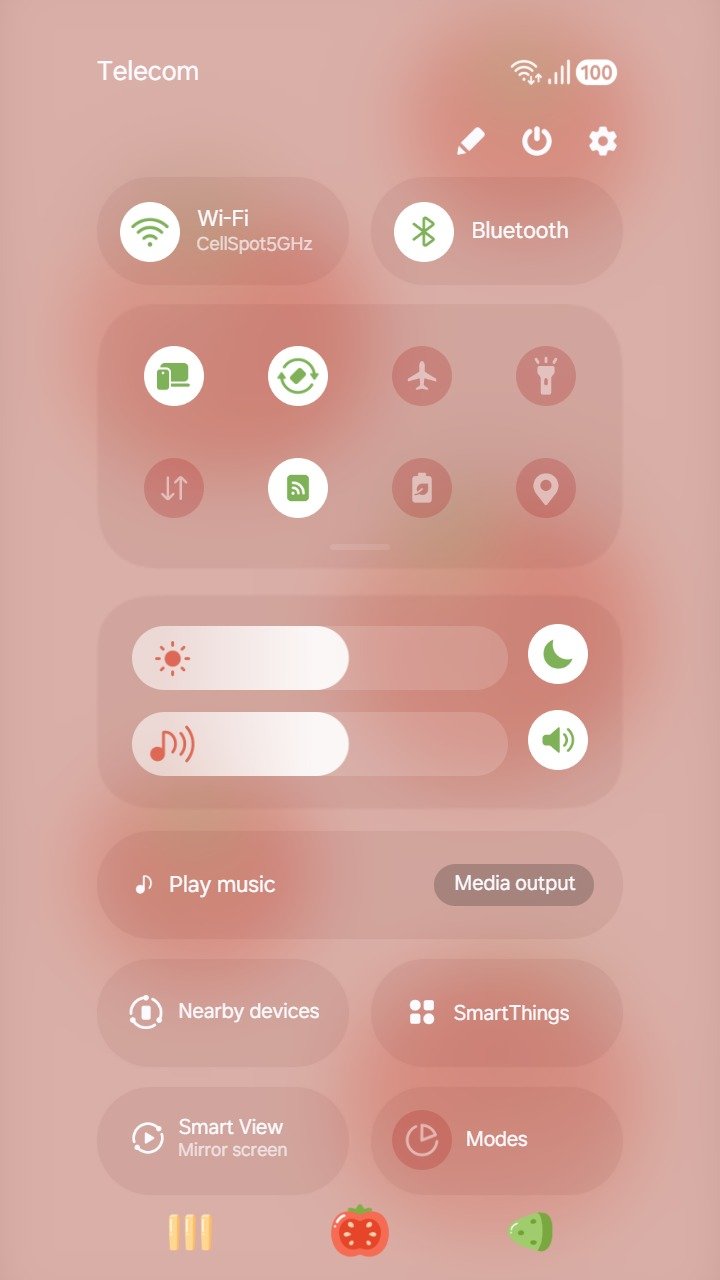Toggle dark mode with the moon icon
The image size is (720, 1280).
(558, 654)
